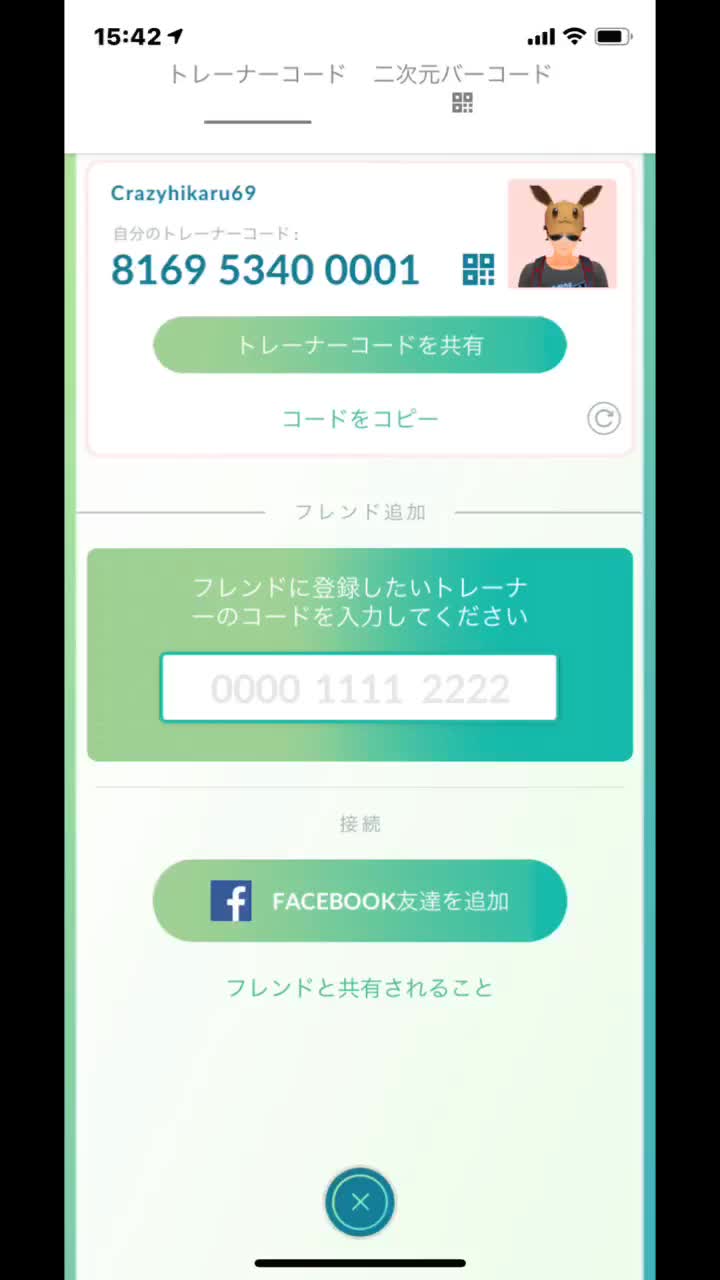Image resolution: width=720 pixels, height=1280 pixels.
Task: Open the QR code icon beside trainer code
Action: 478,269
